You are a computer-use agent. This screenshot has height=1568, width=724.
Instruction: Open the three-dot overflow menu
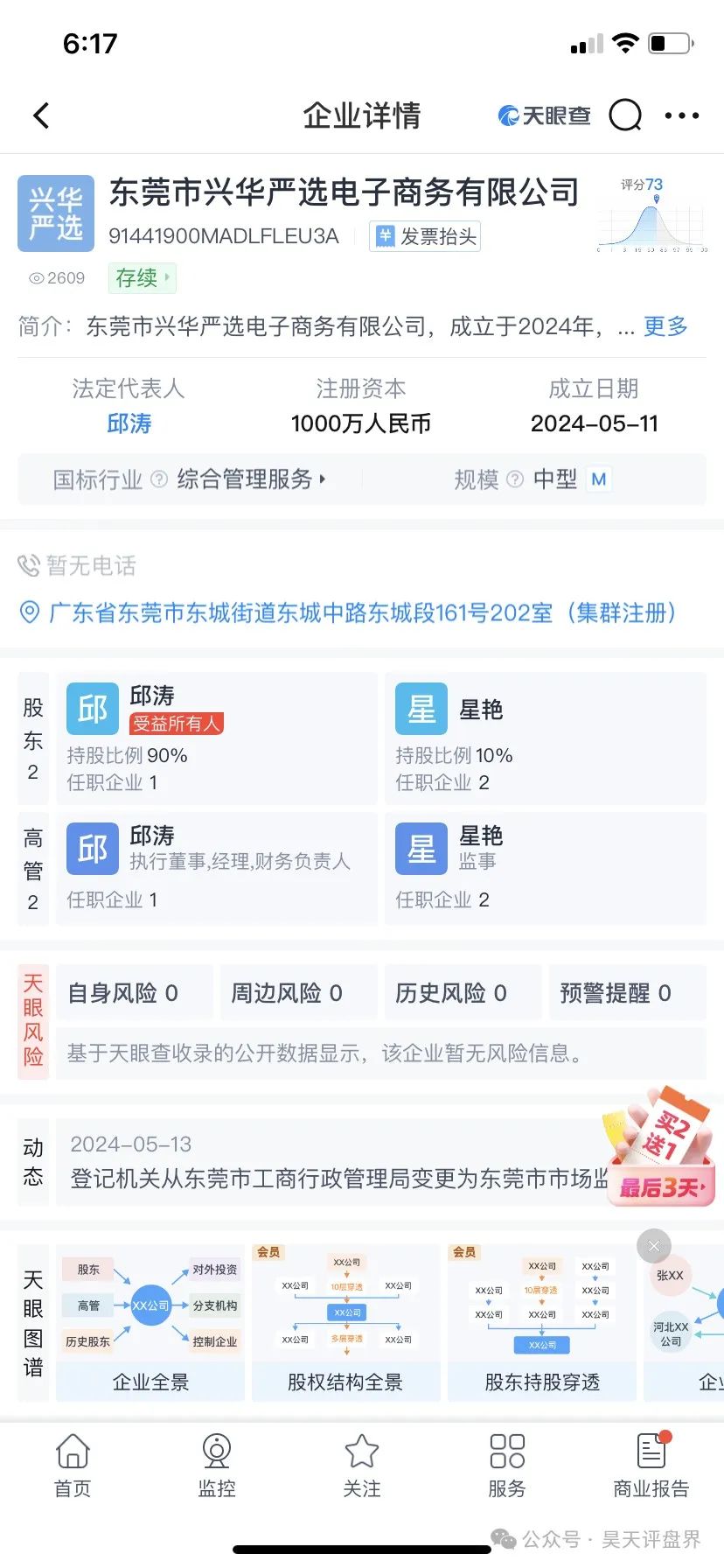[x=682, y=115]
